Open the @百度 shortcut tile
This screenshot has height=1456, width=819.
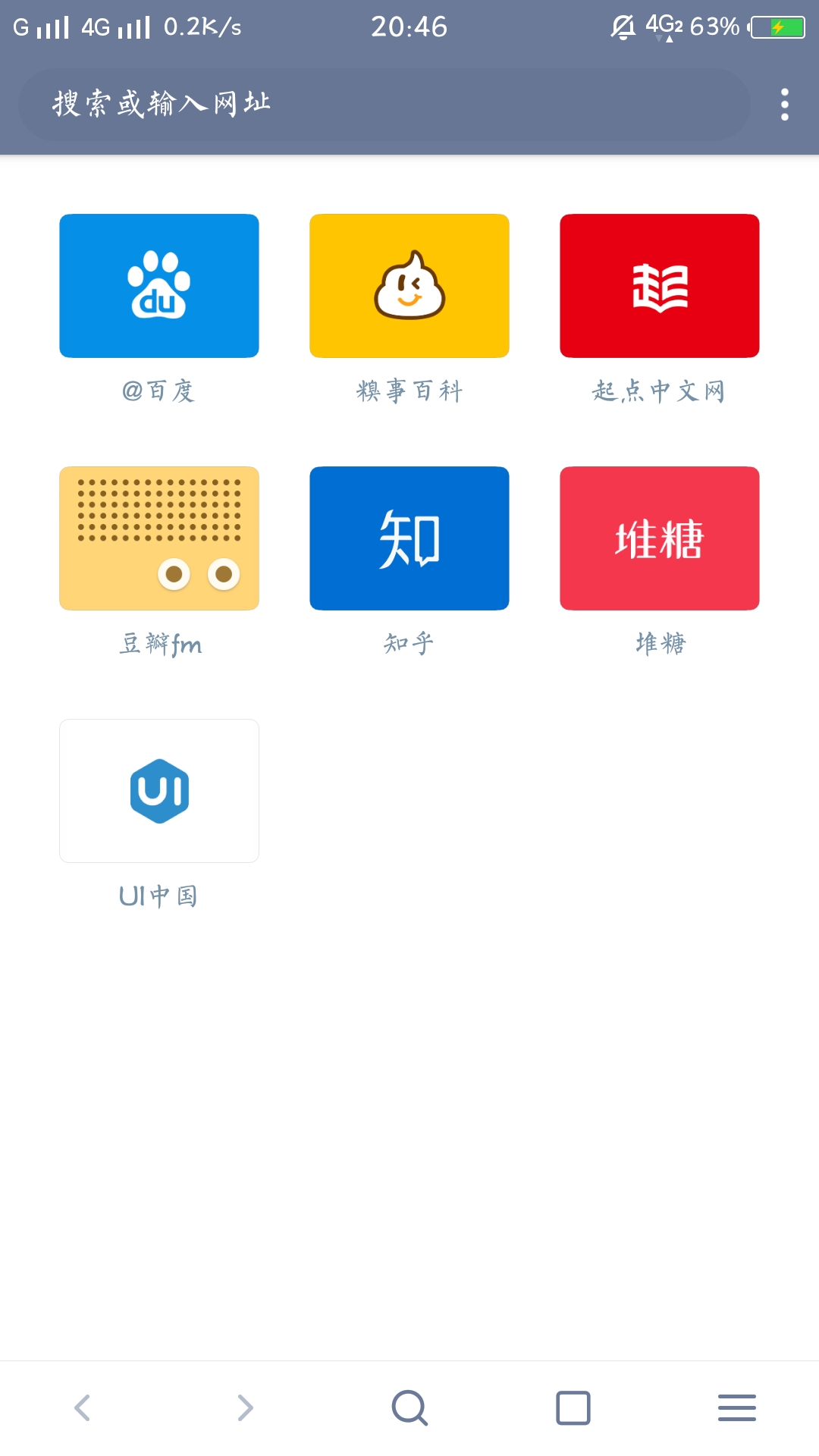(x=158, y=285)
